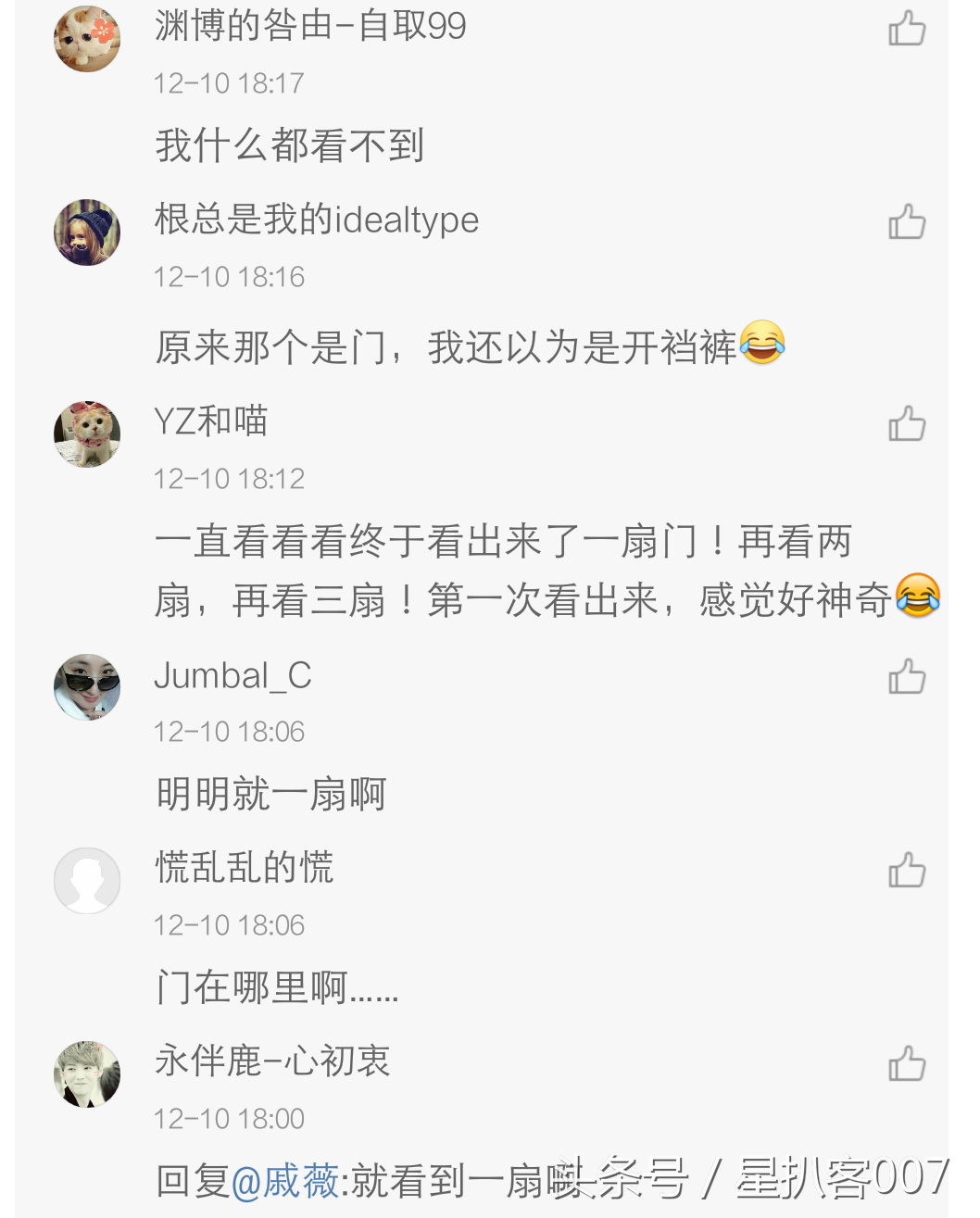Like Jumbal_C's comment

(x=907, y=677)
